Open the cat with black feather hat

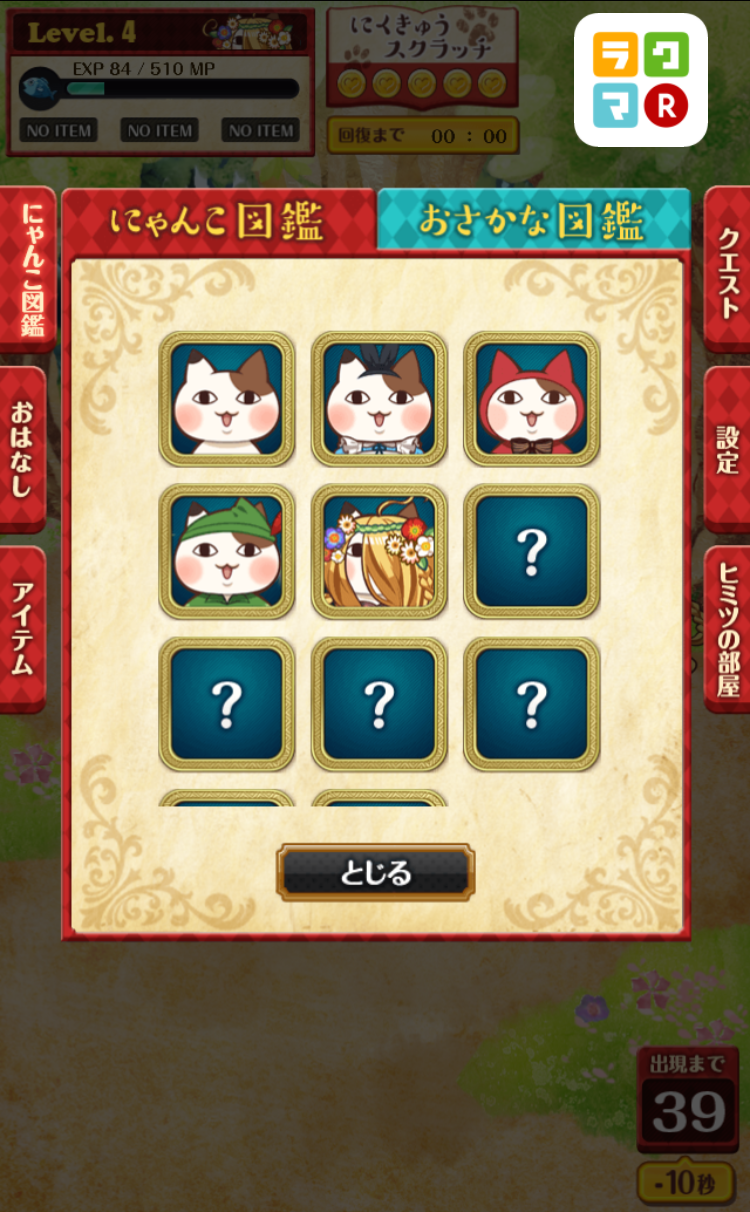pos(379,399)
